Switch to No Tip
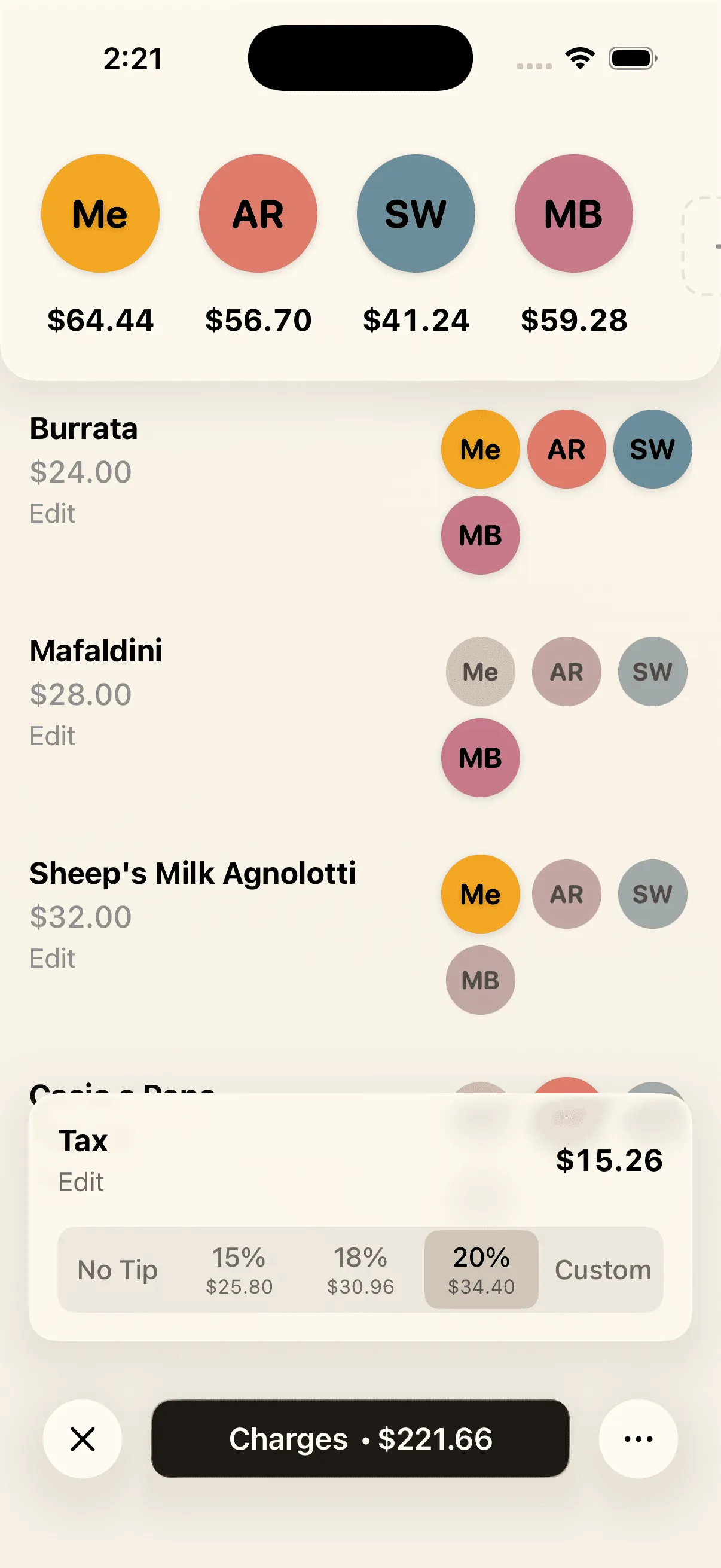 [x=117, y=1270]
